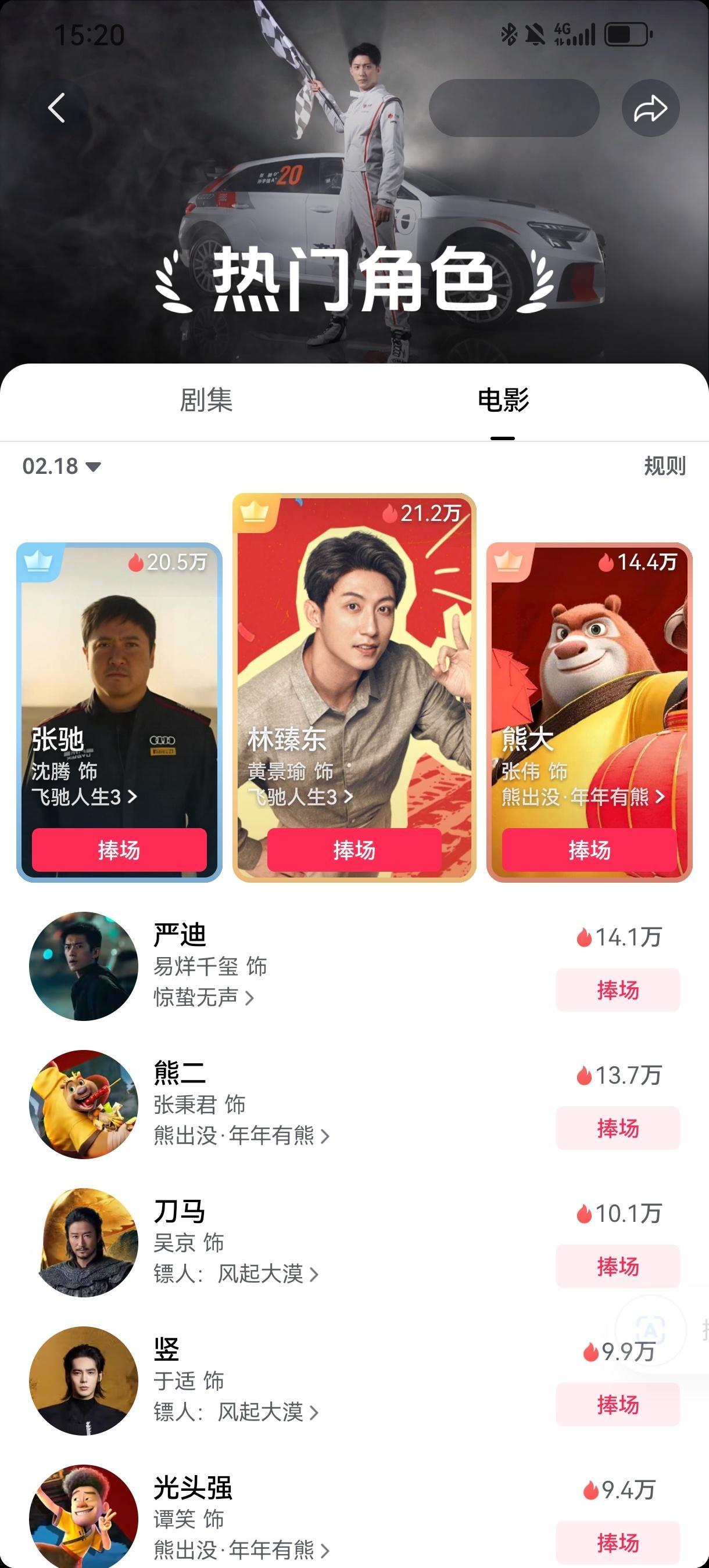
Task: Tap the back arrow at top left
Action: click(x=56, y=107)
